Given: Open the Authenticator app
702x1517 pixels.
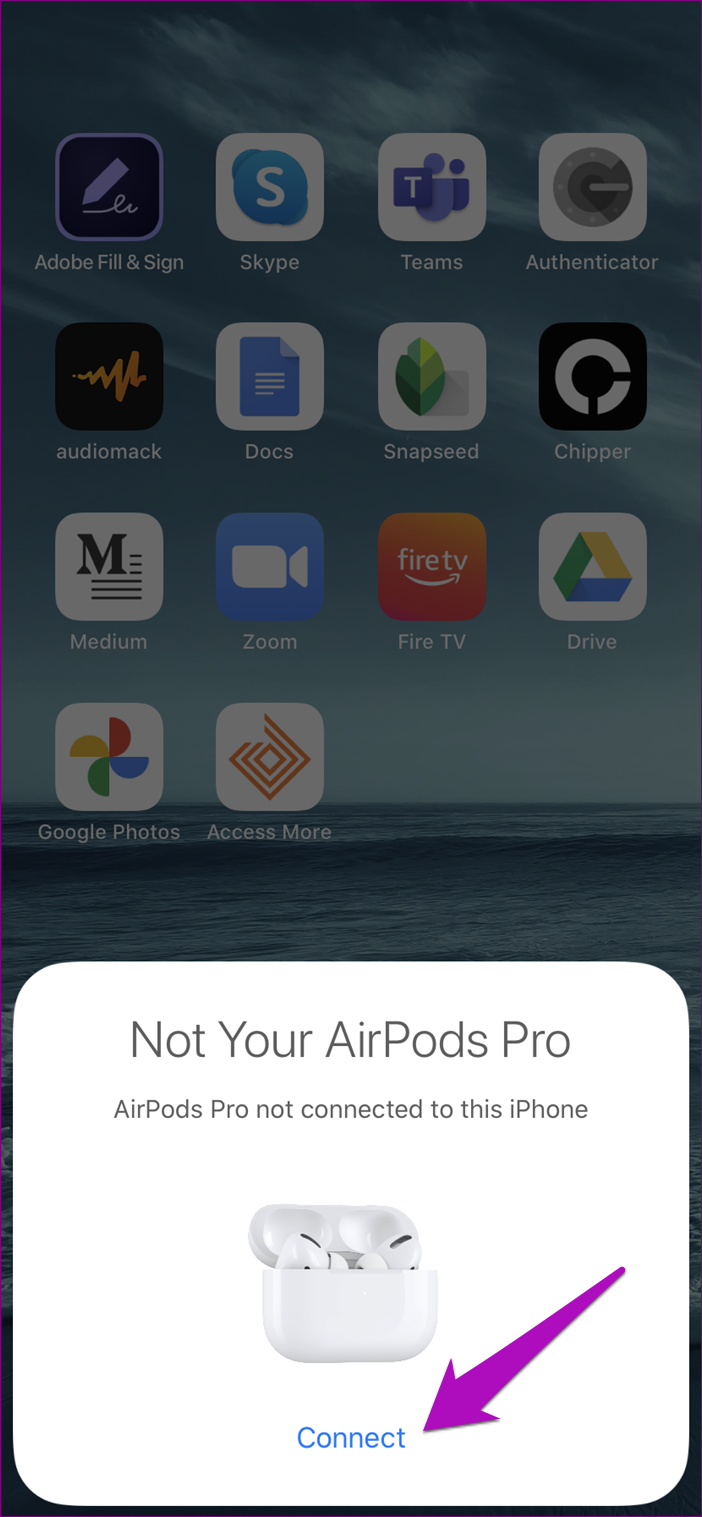Looking at the screenshot, I should [593, 187].
